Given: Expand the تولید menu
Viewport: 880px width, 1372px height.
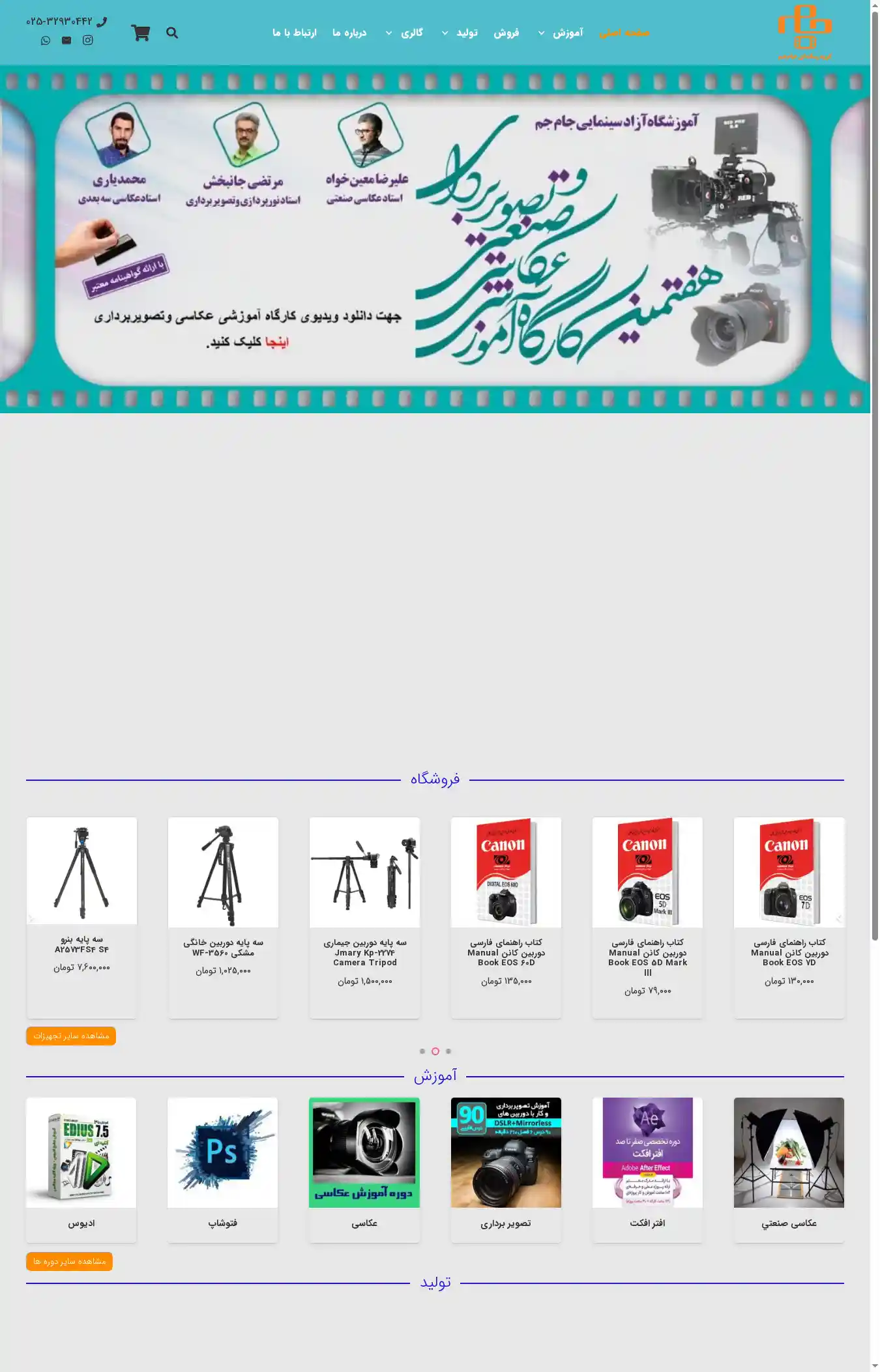Looking at the screenshot, I should [x=466, y=33].
